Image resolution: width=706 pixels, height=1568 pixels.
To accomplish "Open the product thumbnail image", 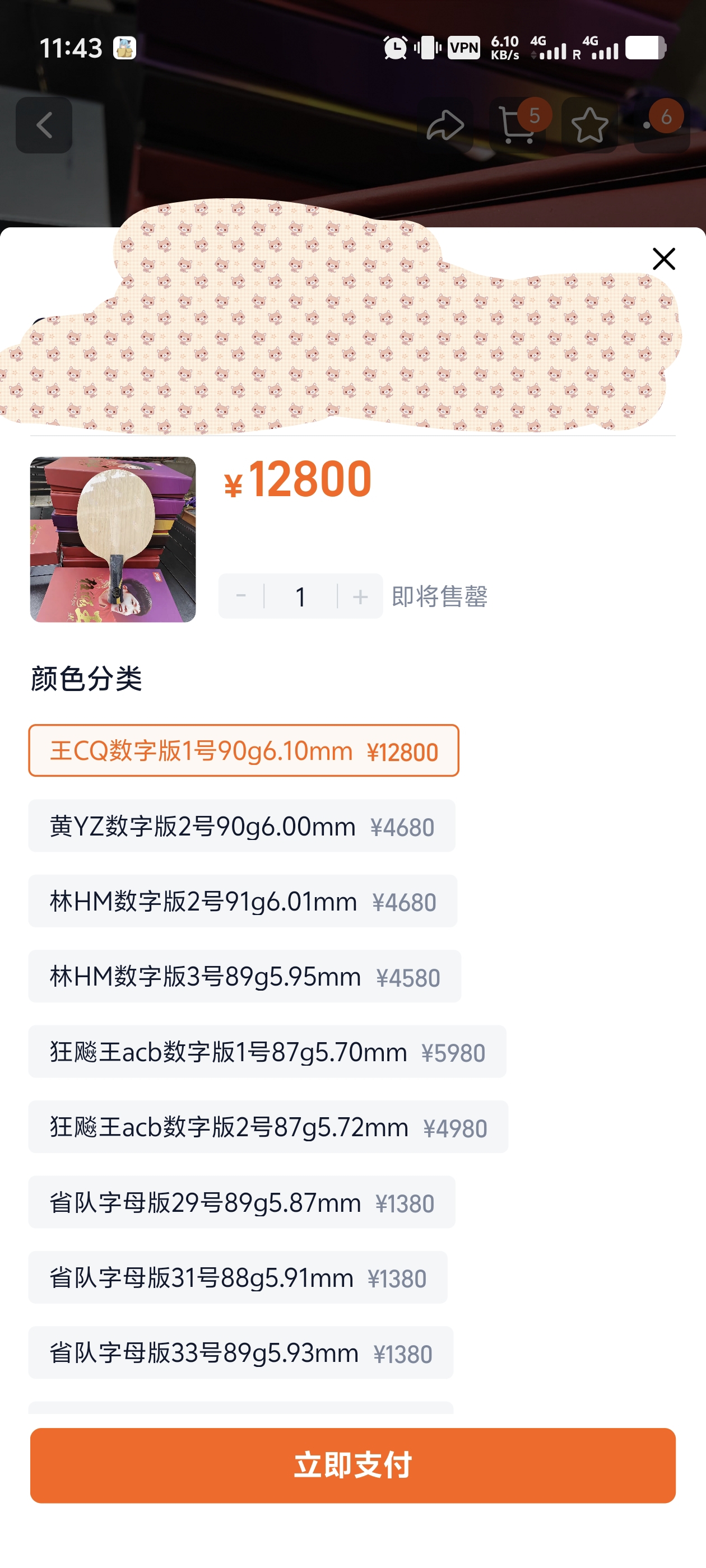I will point(113,539).
